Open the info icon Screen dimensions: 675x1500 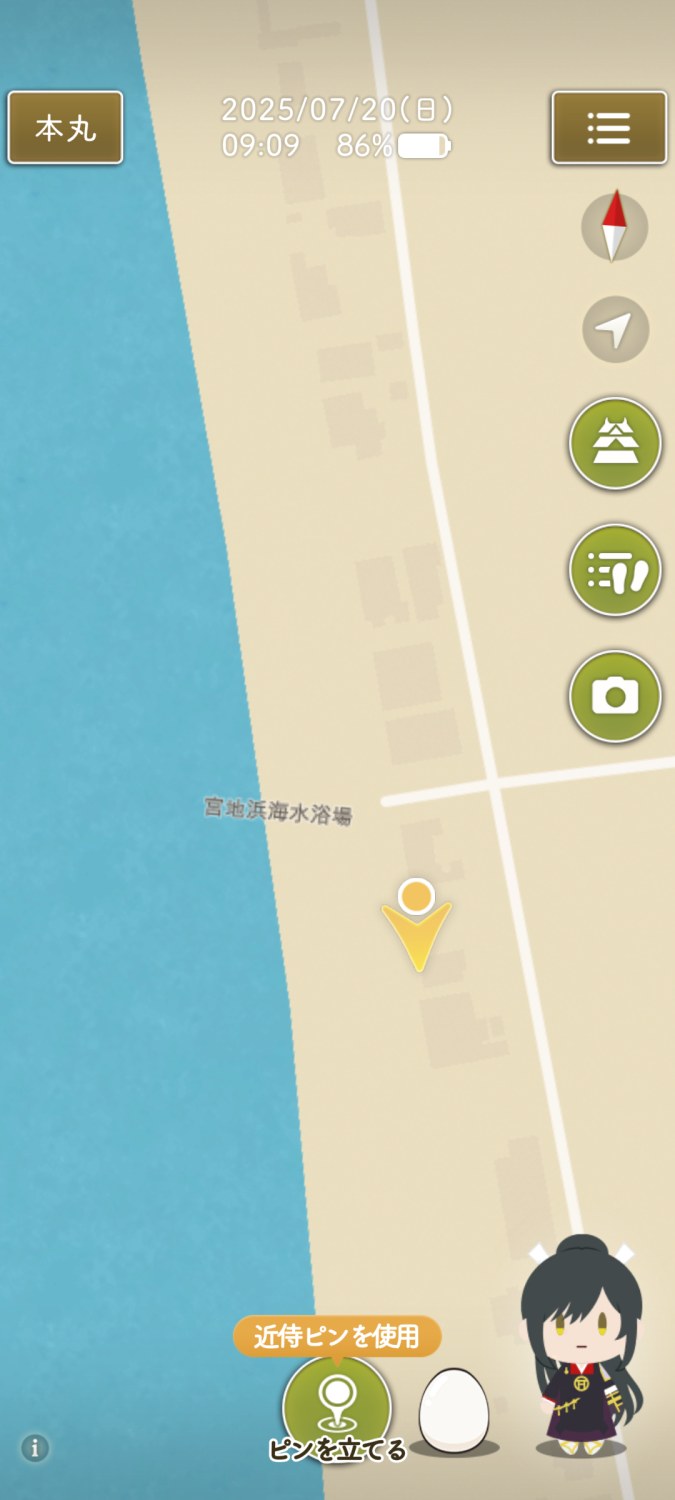pyautogui.click(x=35, y=1447)
